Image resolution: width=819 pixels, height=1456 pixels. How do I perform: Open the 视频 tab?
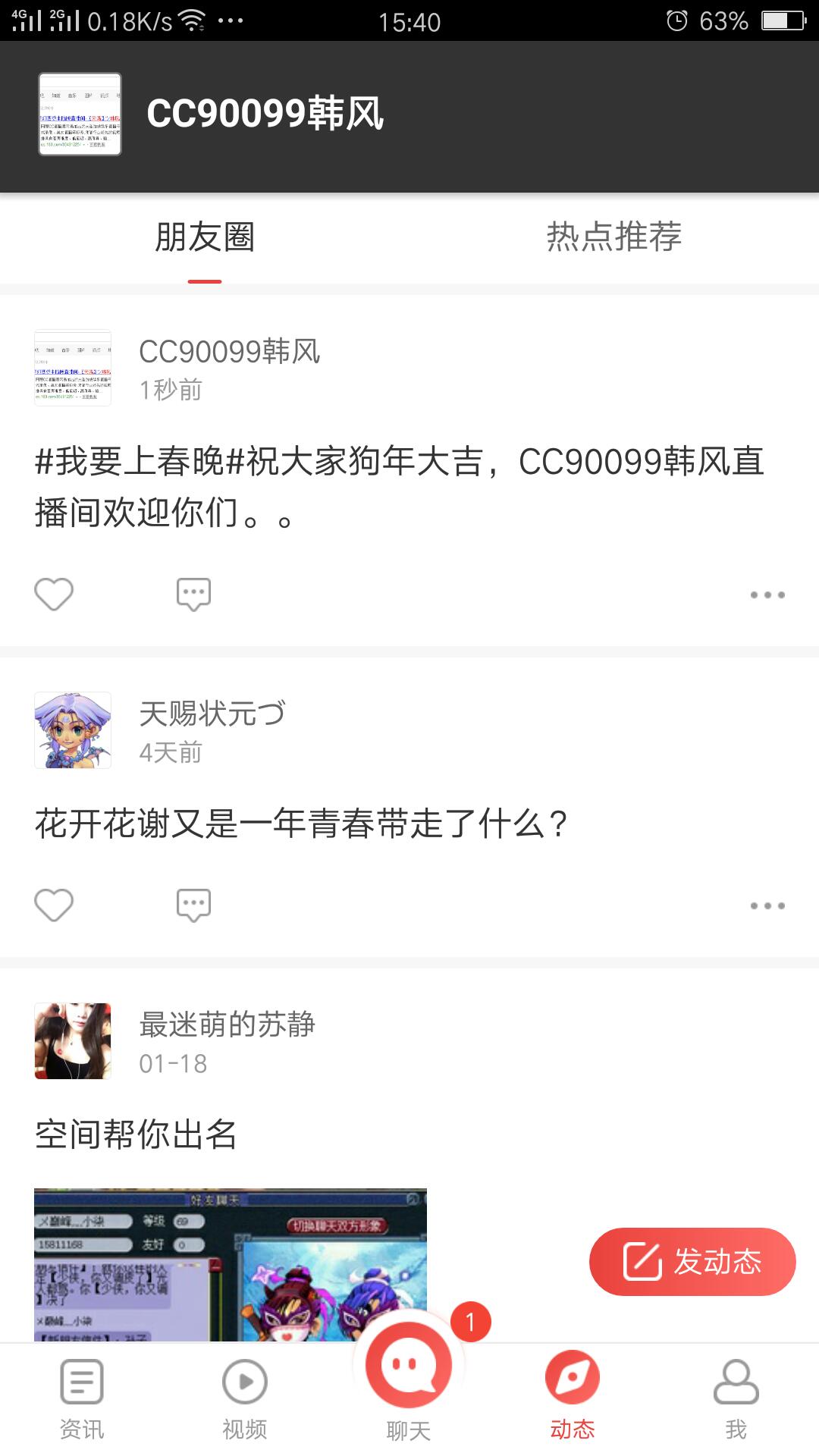244,1398
